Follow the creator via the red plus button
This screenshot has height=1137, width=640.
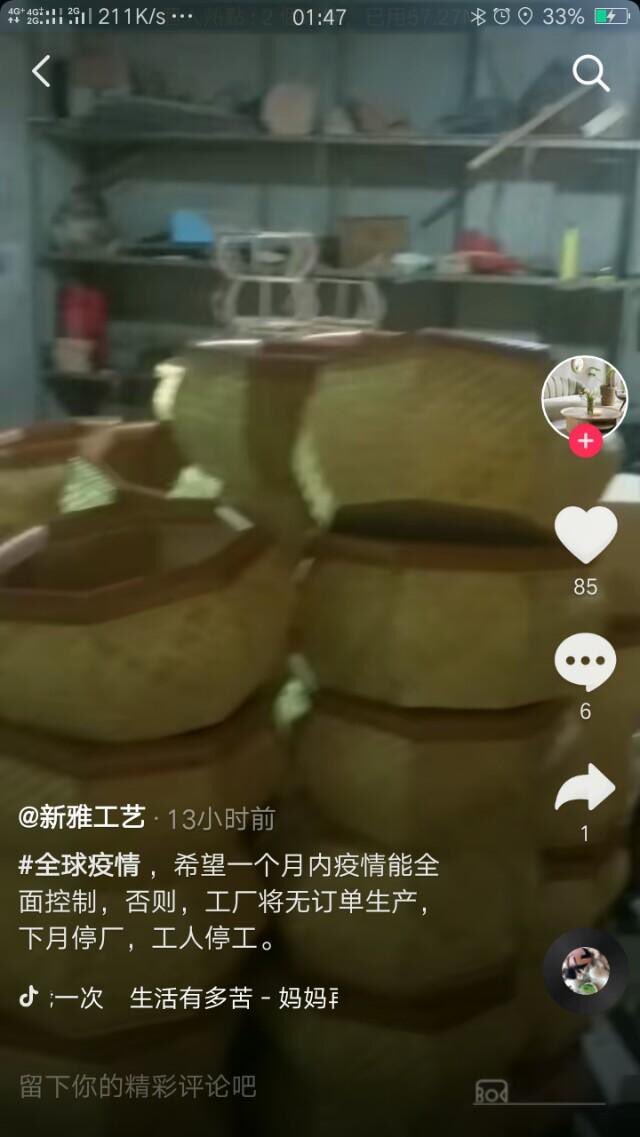(x=585, y=441)
